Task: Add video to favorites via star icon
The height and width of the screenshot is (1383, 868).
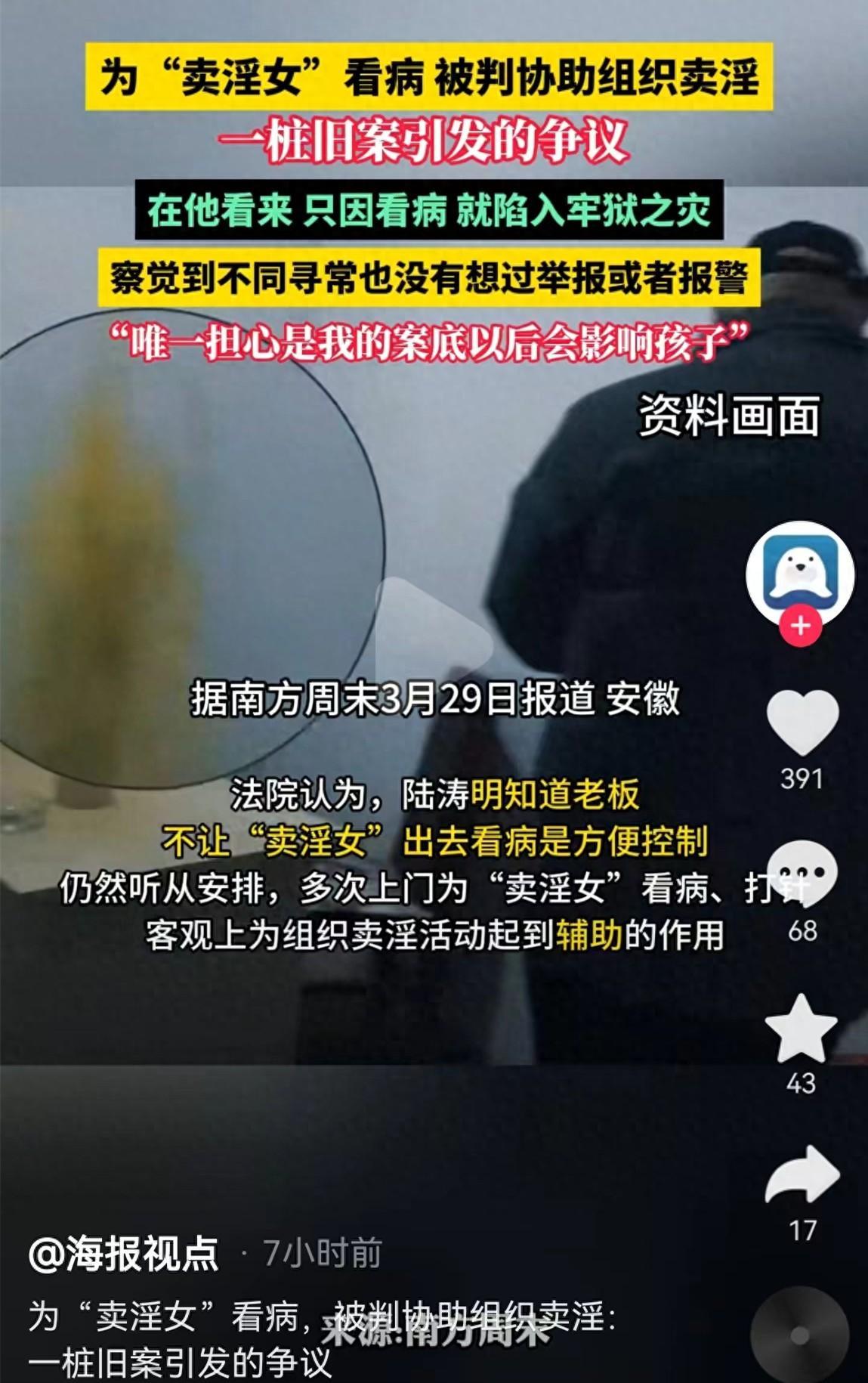Action: (802, 1029)
